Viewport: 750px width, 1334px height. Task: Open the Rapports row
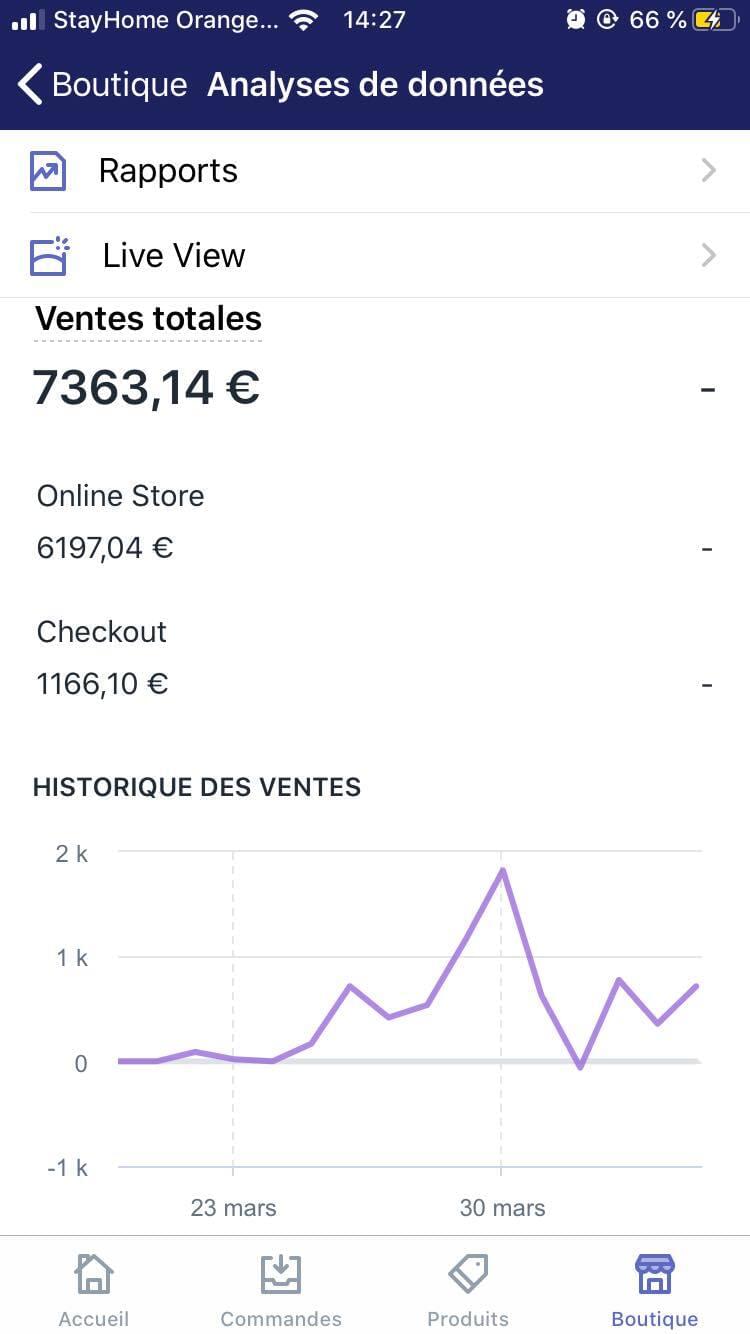[375, 171]
